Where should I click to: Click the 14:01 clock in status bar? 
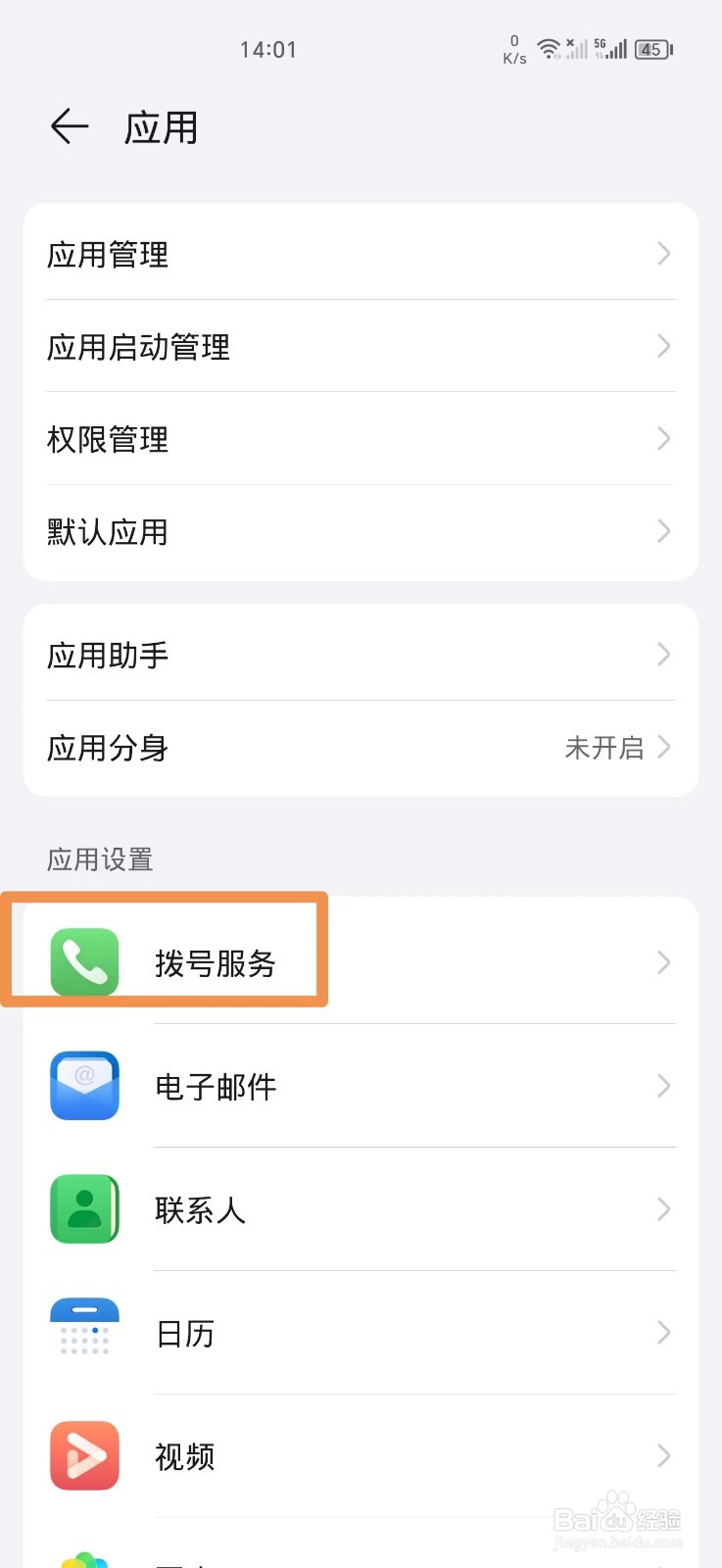tap(266, 49)
